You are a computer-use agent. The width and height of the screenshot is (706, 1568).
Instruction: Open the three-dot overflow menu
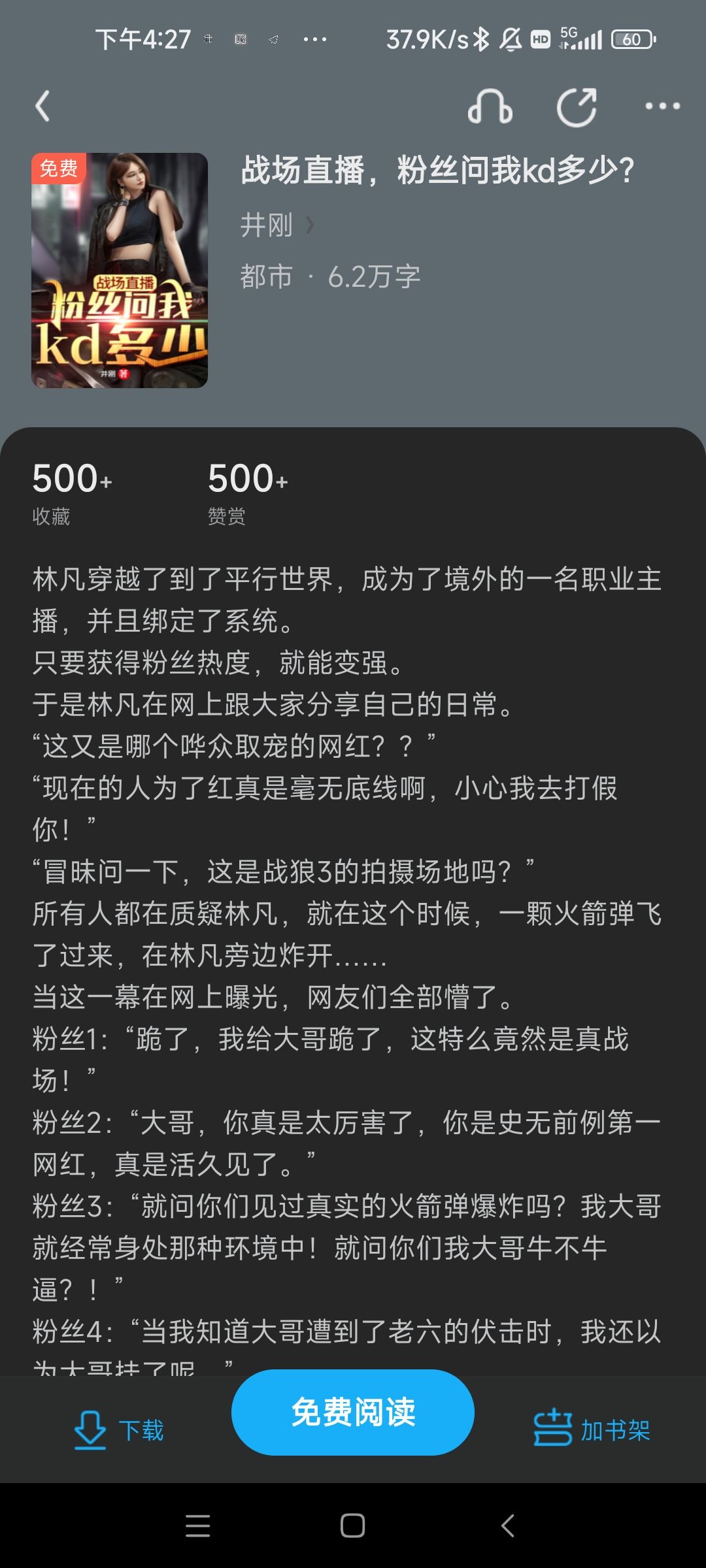click(662, 106)
